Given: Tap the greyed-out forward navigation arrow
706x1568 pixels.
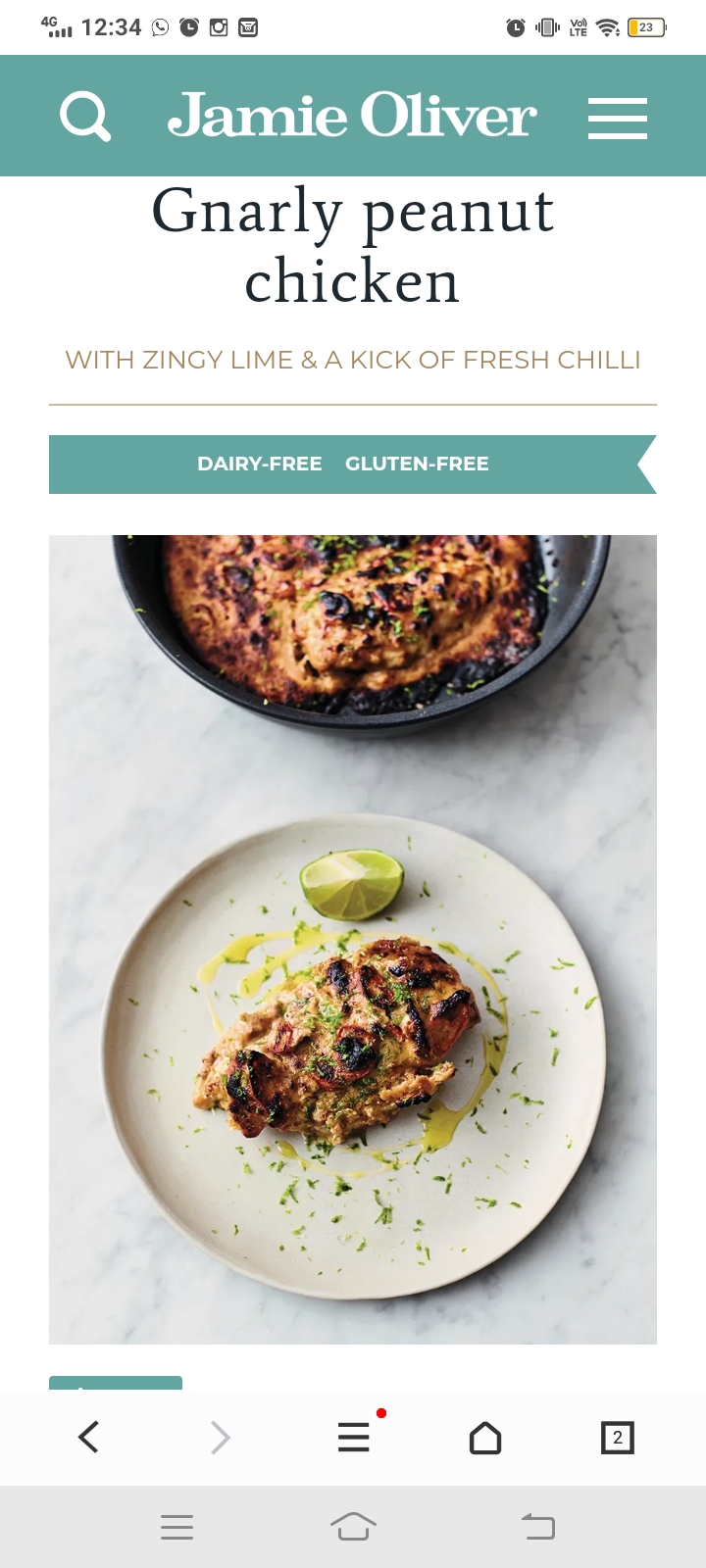Looking at the screenshot, I should click(x=221, y=1438).
